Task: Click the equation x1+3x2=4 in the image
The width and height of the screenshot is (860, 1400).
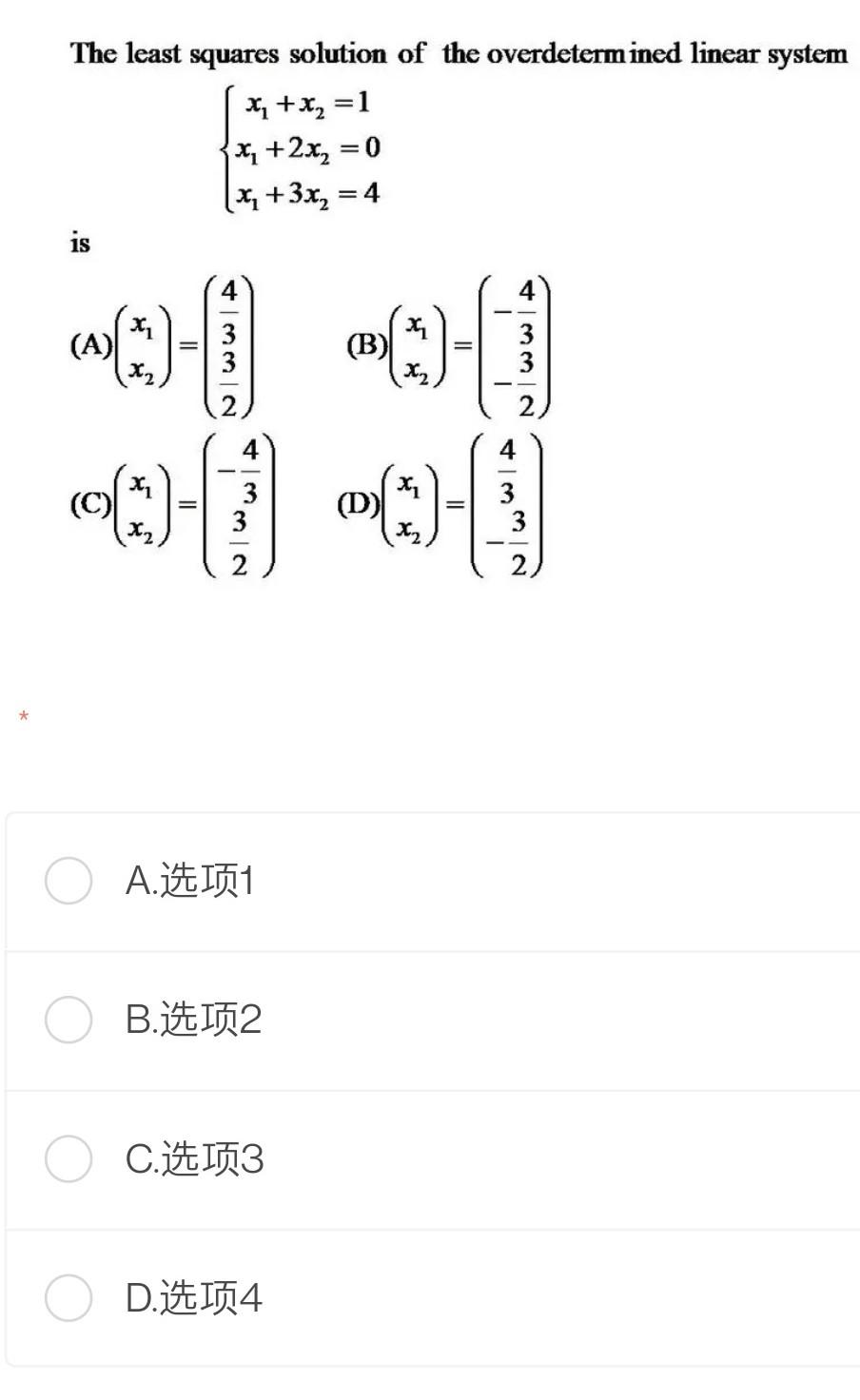Action: coord(309,193)
